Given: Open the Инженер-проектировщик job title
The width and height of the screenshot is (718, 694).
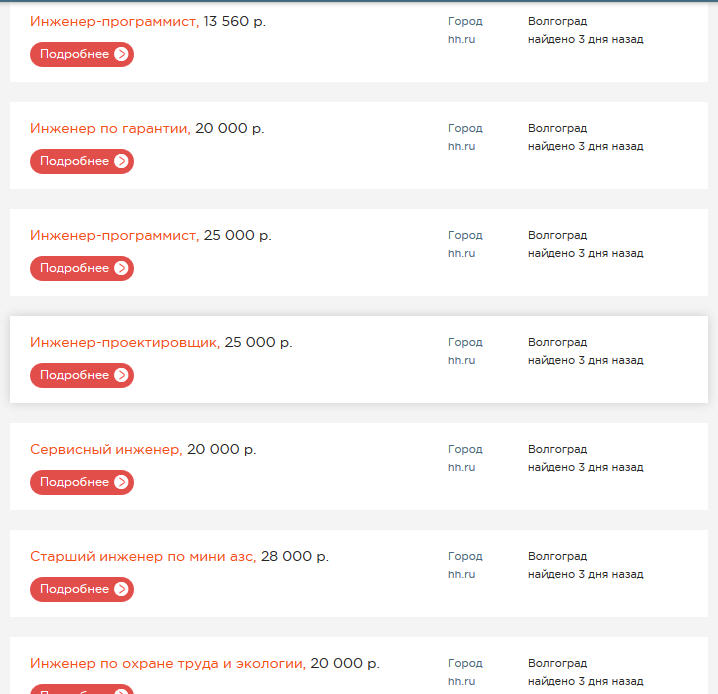Looking at the screenshot, I should [124, 342].
